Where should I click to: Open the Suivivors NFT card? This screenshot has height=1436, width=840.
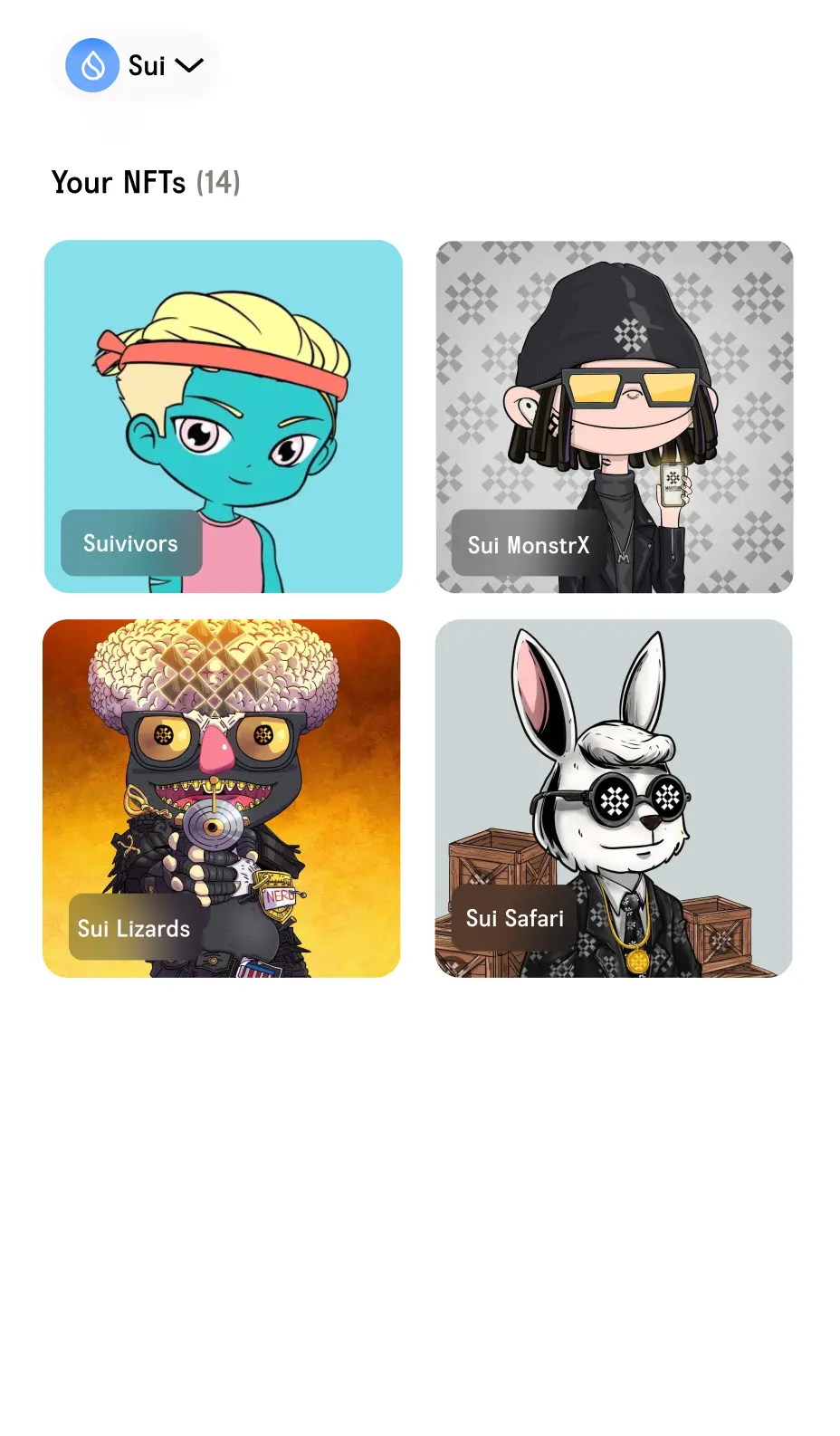click(223, 416)
